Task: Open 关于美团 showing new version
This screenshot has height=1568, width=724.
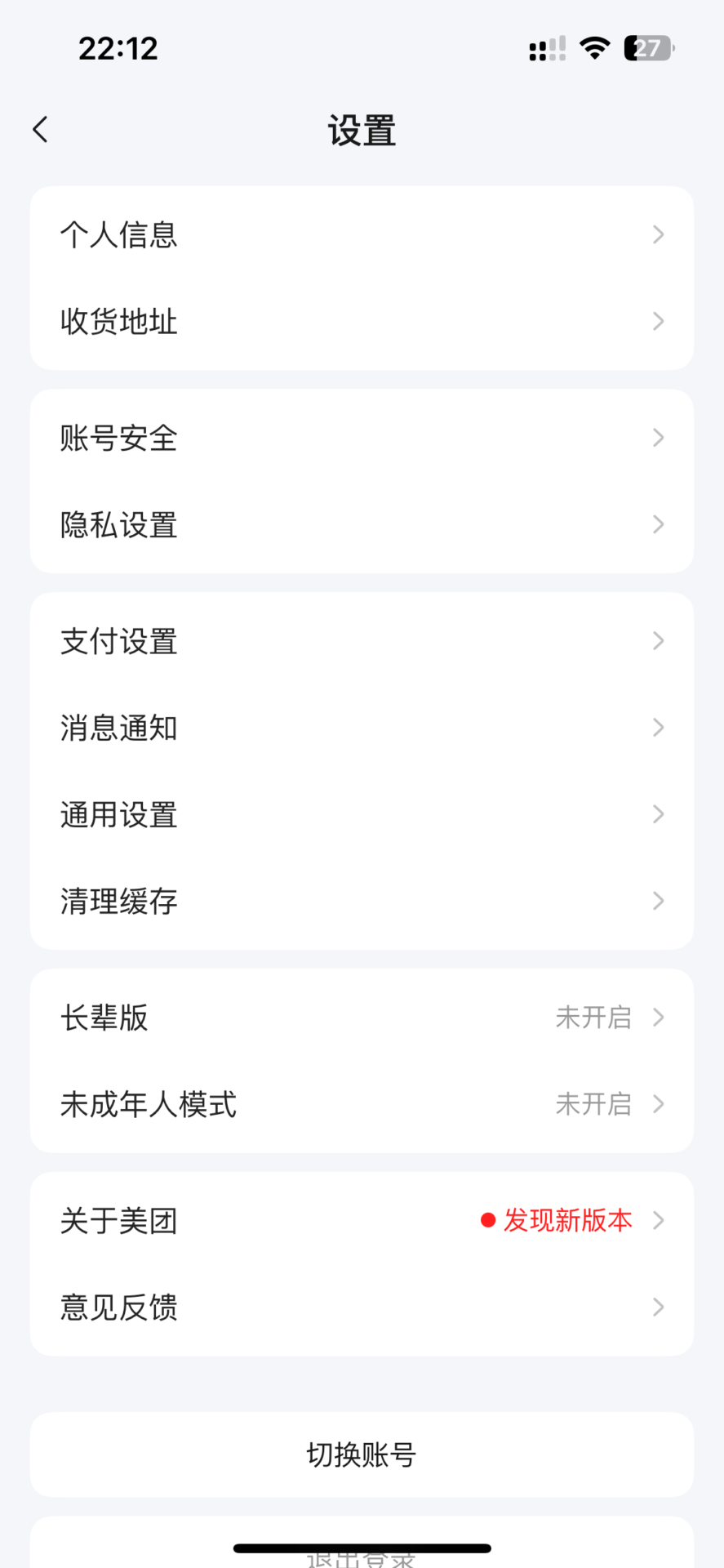Action: coord(362,1221)
